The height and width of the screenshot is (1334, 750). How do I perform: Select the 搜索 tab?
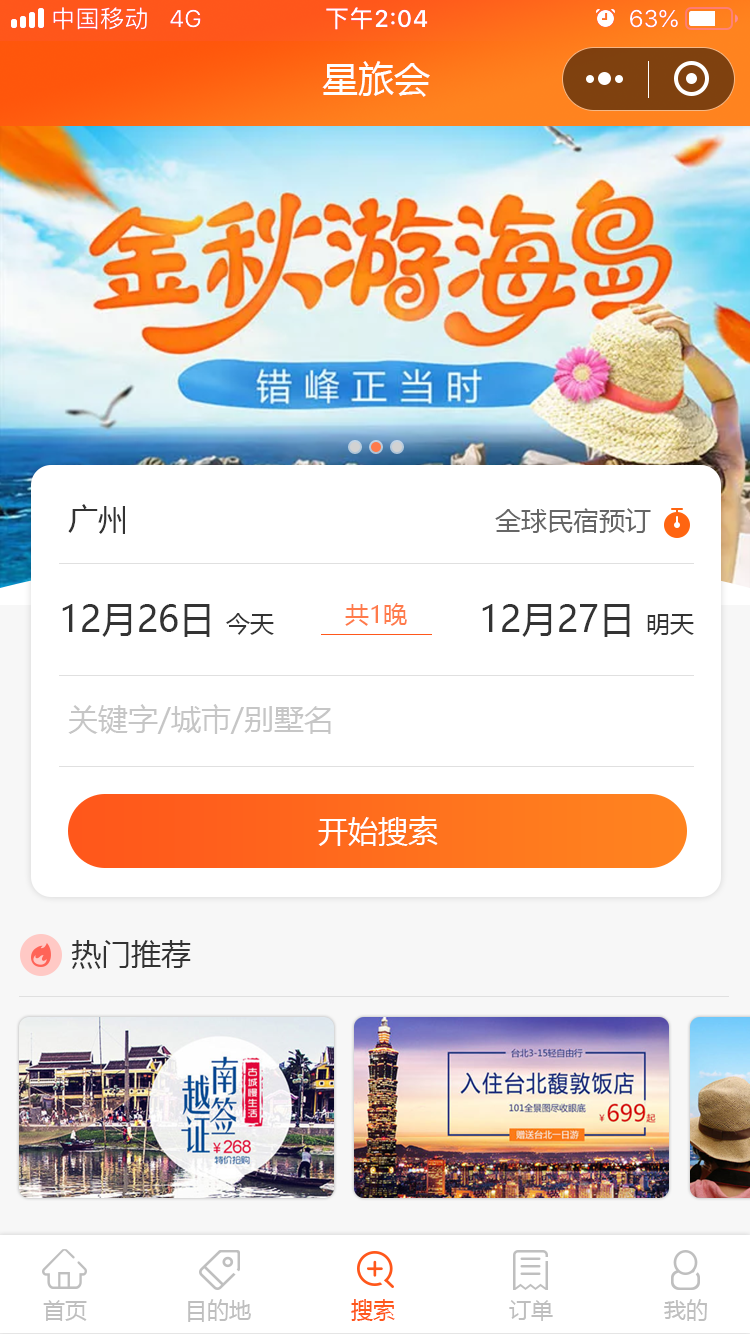(x=373, y=1286)
